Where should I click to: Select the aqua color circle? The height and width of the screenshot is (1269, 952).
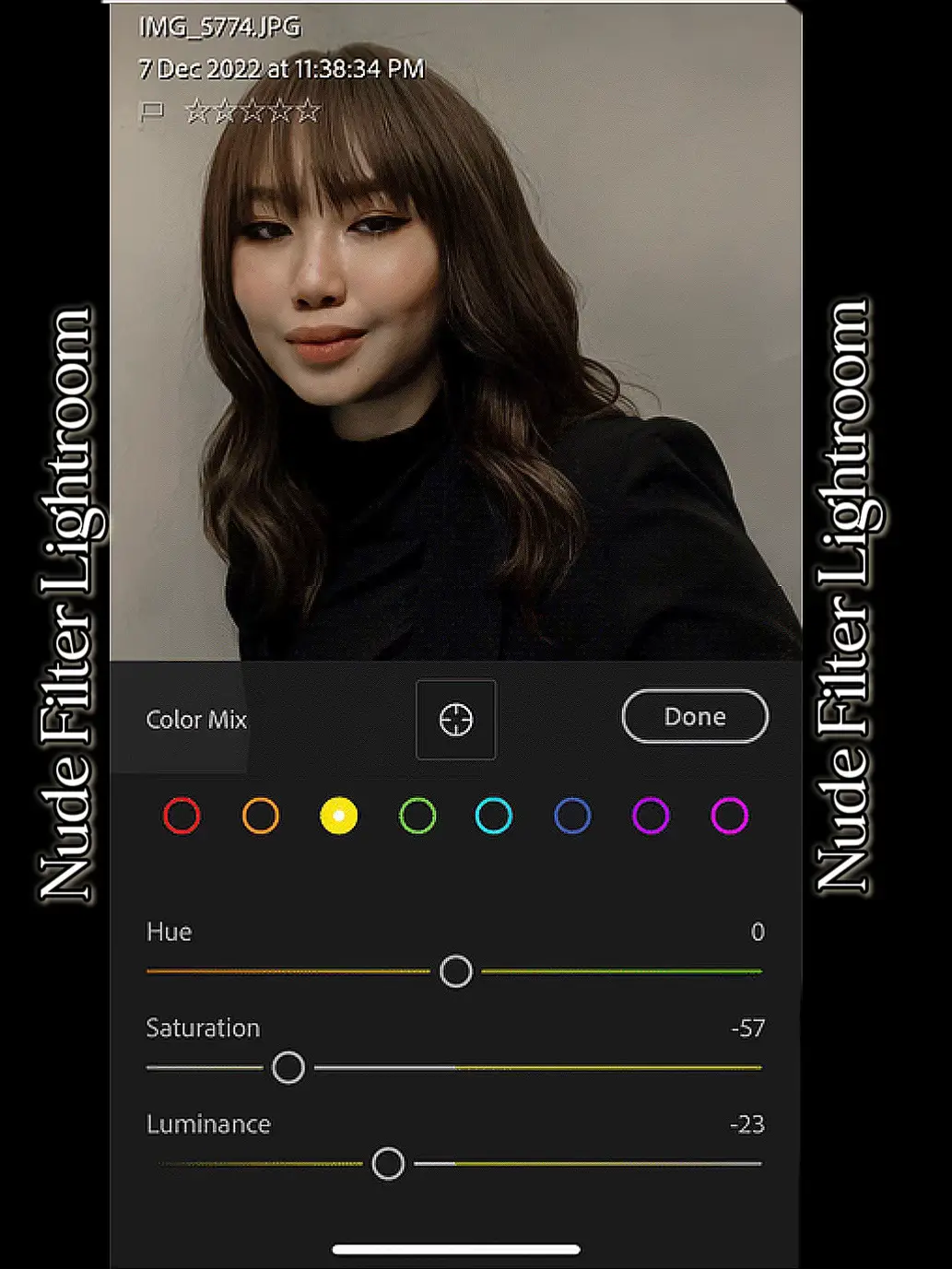(x=494, y=816)
